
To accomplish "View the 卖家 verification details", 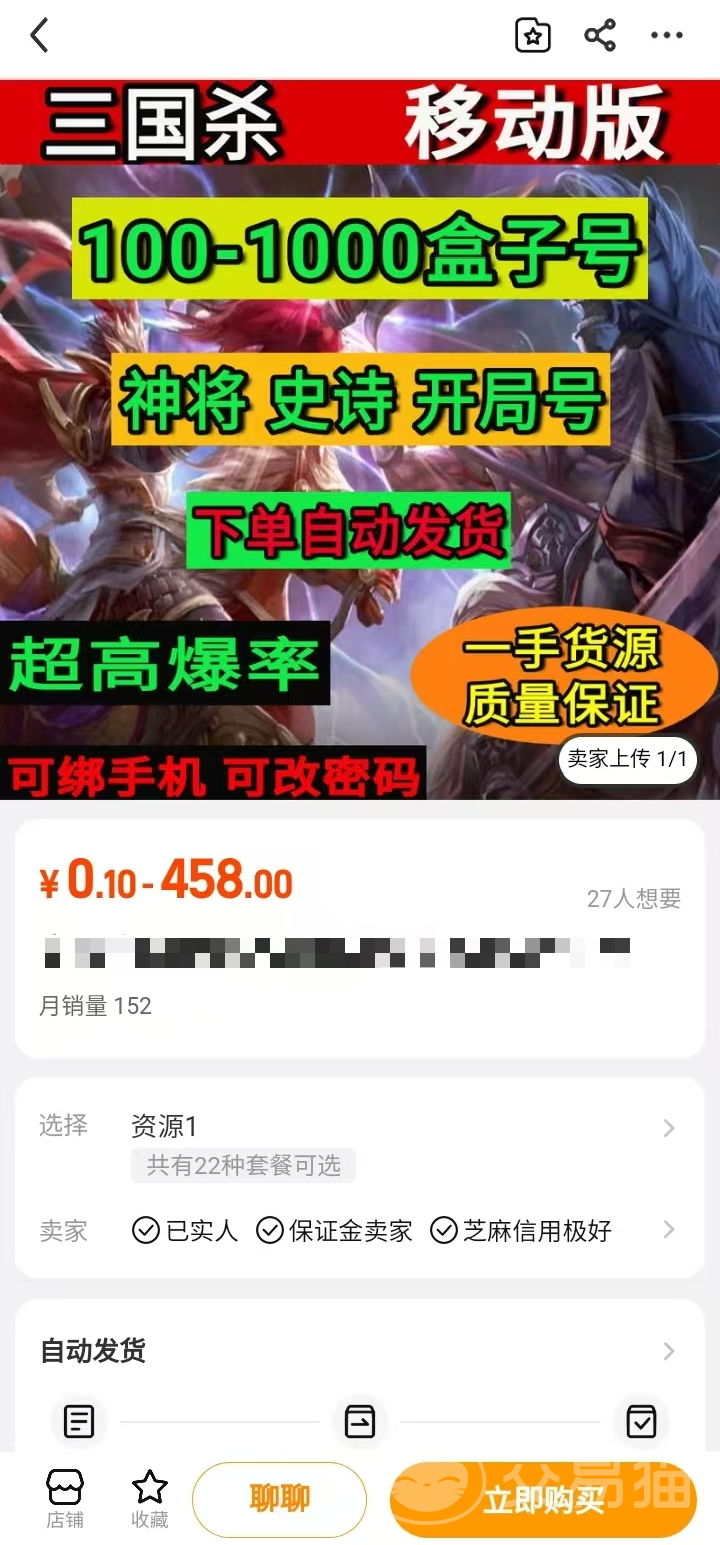I will (x=360, y=1230).
